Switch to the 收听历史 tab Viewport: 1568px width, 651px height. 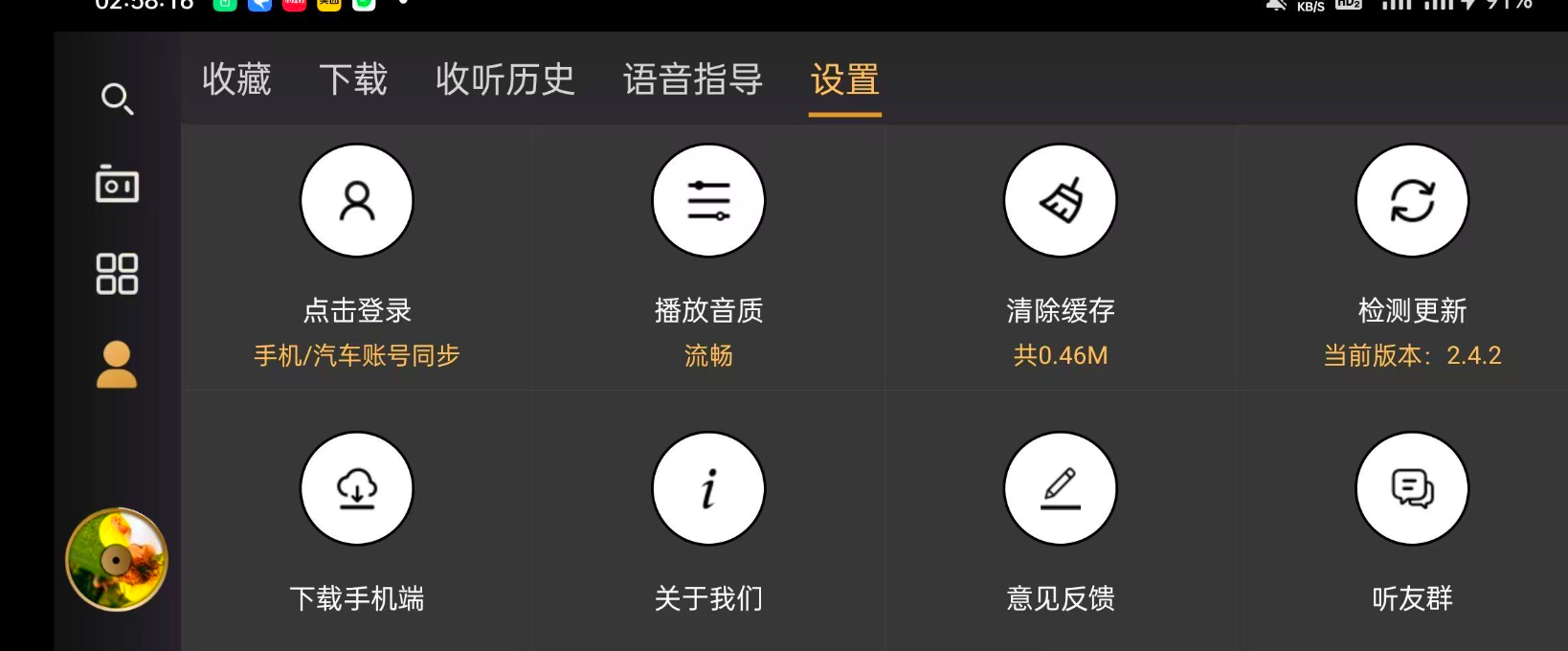[505, 79]
